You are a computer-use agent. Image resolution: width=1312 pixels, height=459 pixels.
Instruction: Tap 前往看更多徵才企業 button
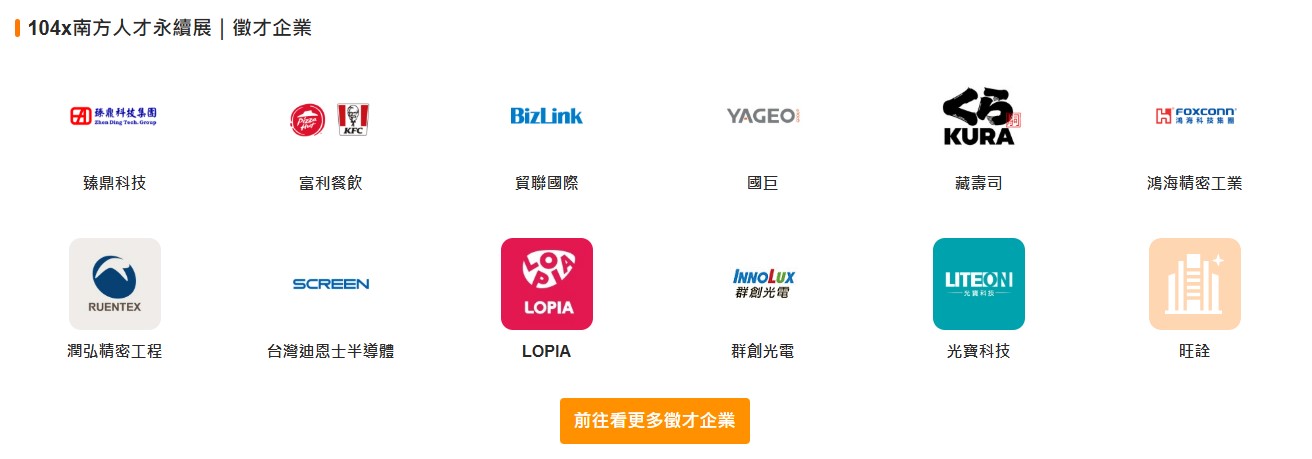coord(654,420)
